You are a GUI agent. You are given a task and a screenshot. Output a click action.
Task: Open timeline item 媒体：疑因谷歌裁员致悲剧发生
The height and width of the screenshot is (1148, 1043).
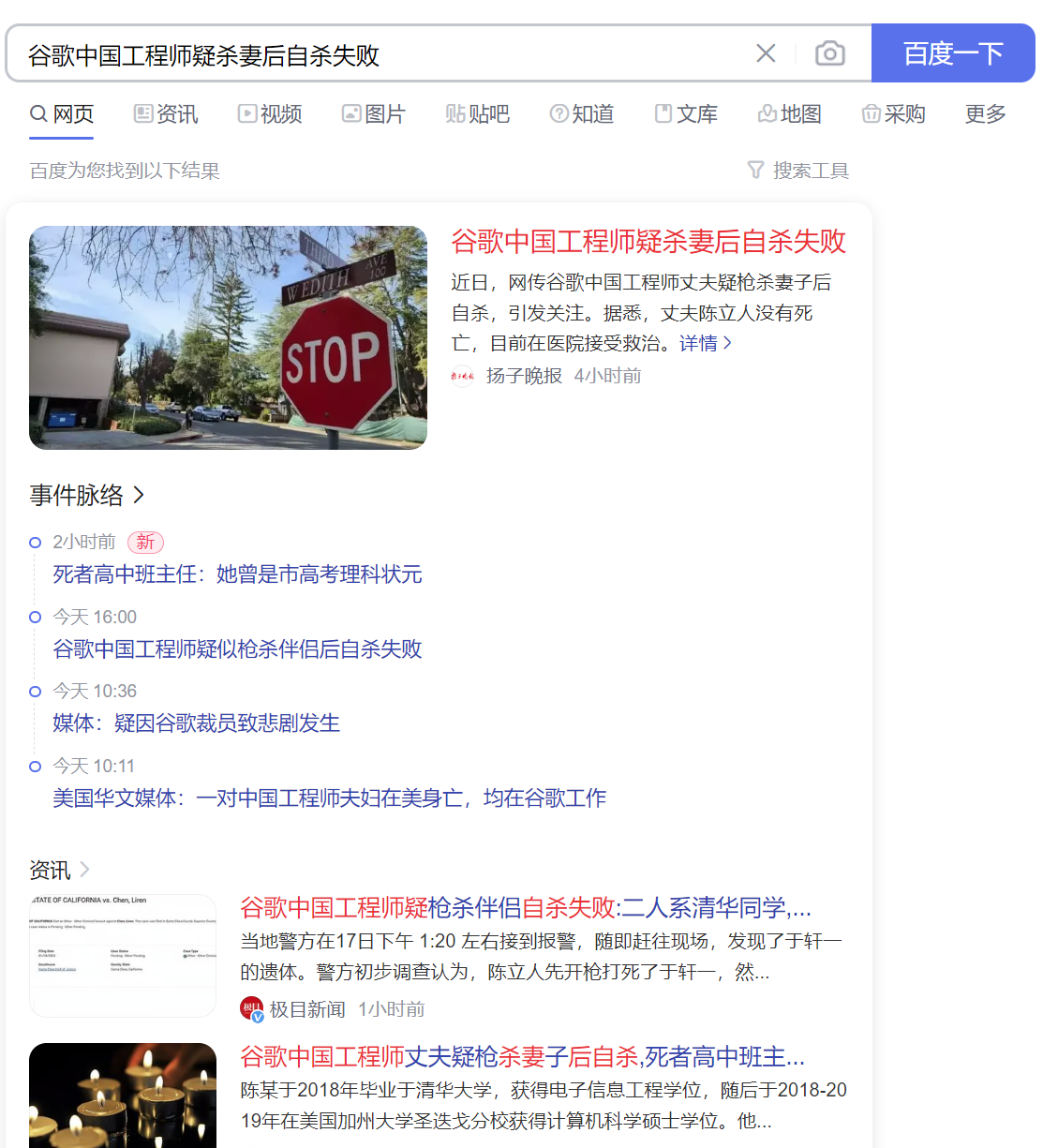coord(196,723)
